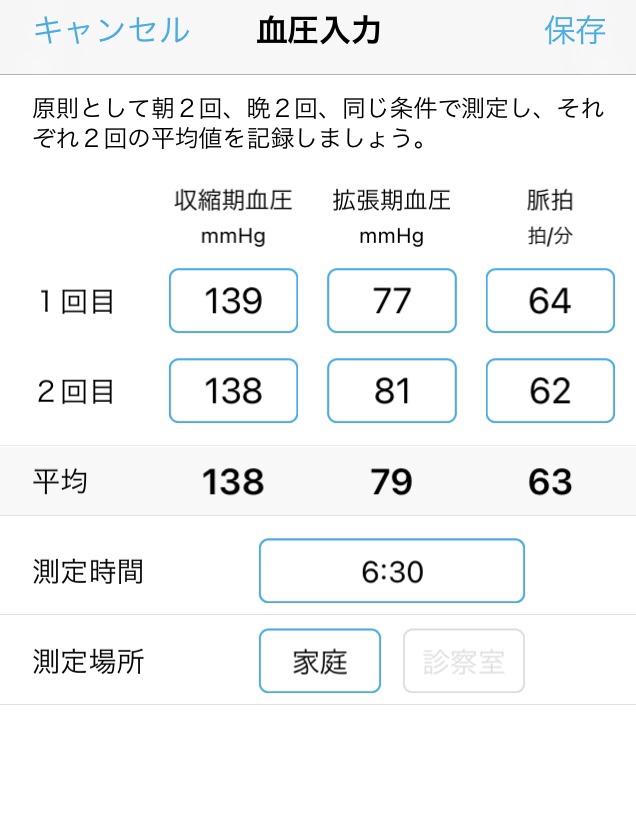The width and height of the screenshot is (636, 814).
Task: Edit 2回目 systolic value 138
Action: point(234,390)
